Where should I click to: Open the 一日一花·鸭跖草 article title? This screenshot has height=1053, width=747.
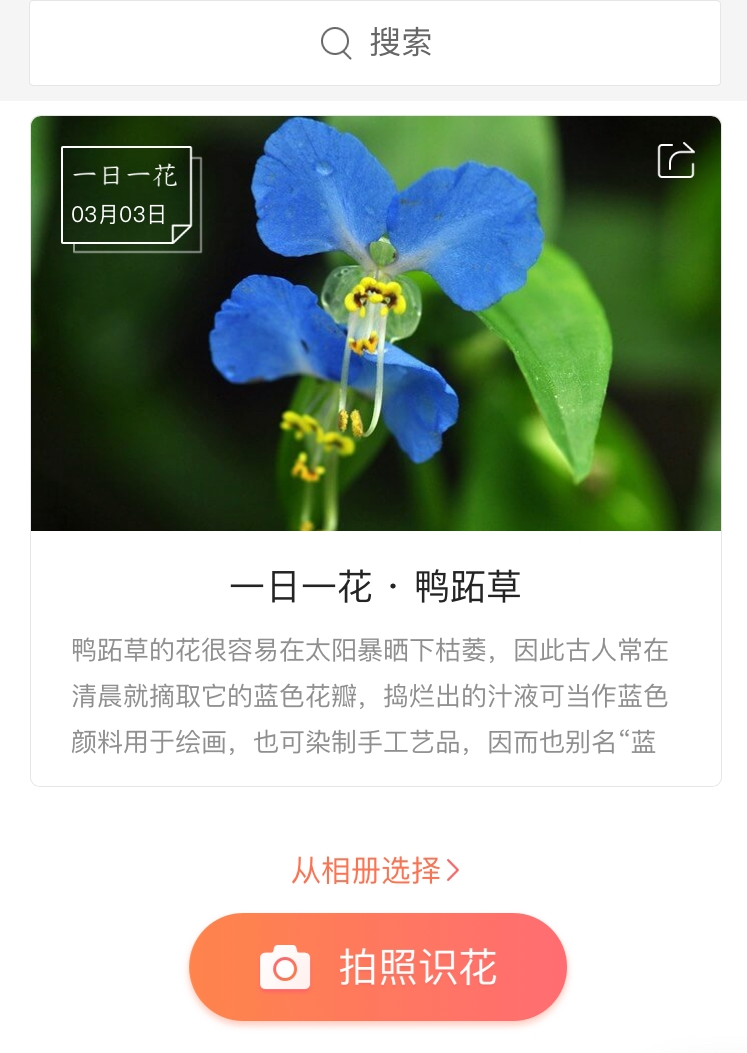pyautogui.click(x=375, y=587)
